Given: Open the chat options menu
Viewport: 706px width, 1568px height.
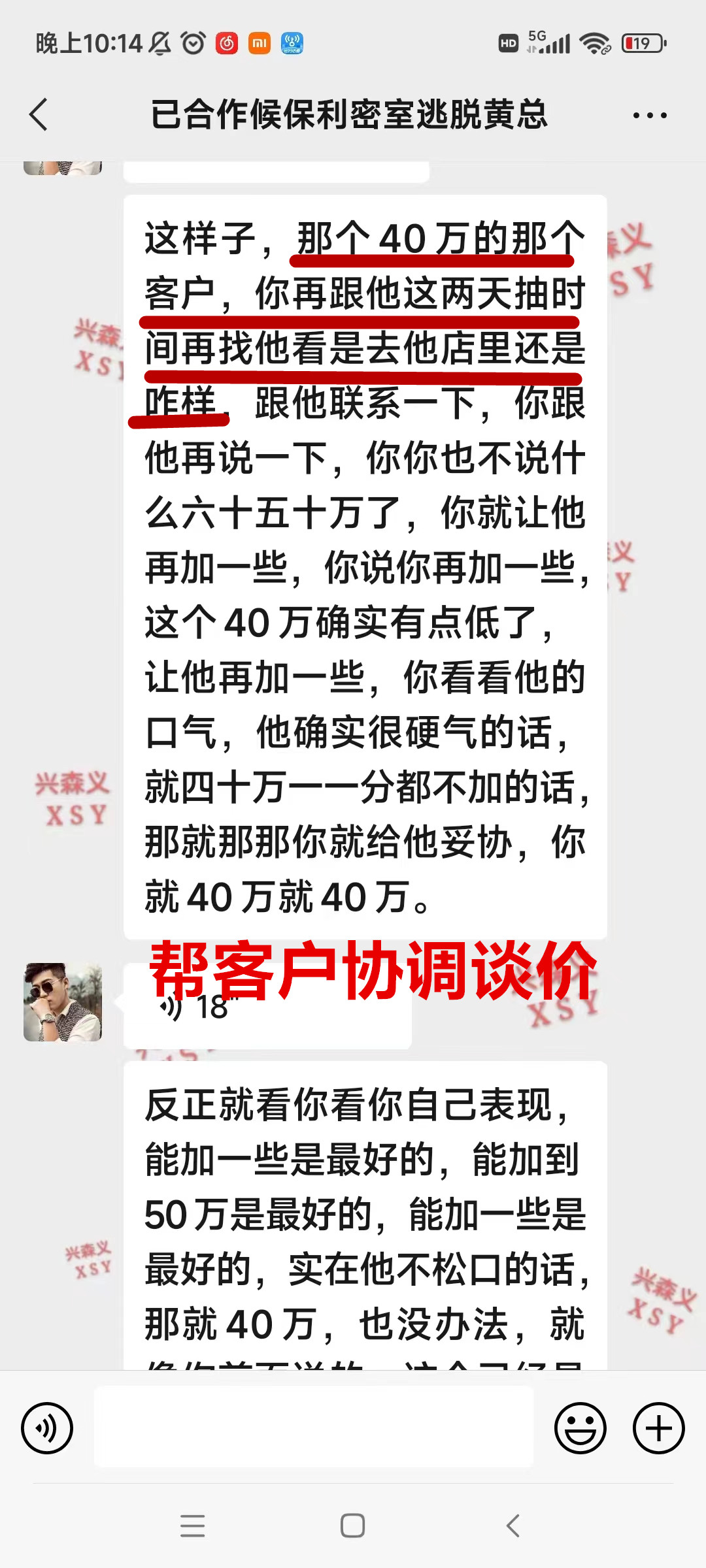Looking at the screenshot, I should tap(649, 116).
